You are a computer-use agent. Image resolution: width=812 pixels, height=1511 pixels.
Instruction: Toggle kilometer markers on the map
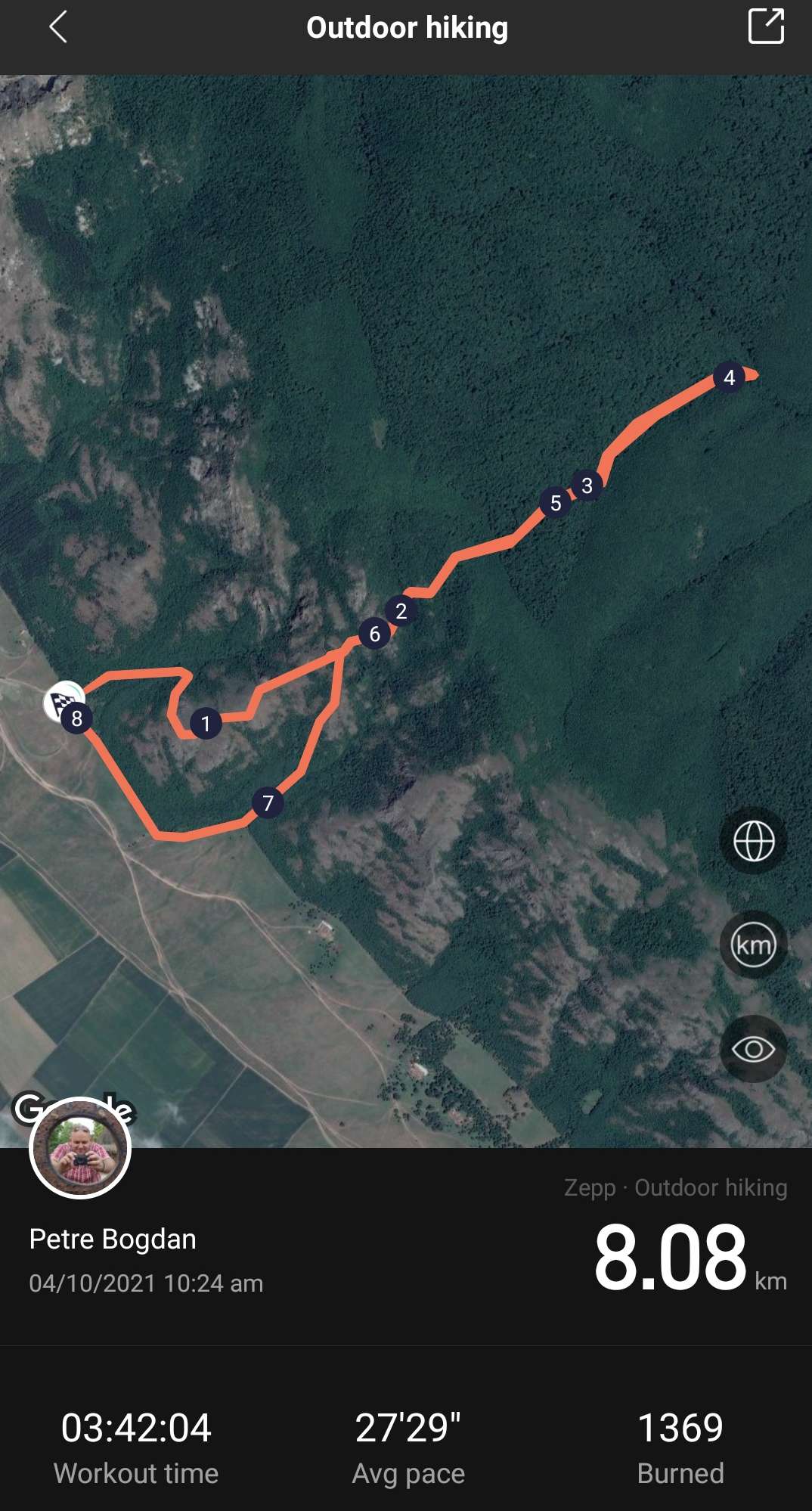click(753, 945)
